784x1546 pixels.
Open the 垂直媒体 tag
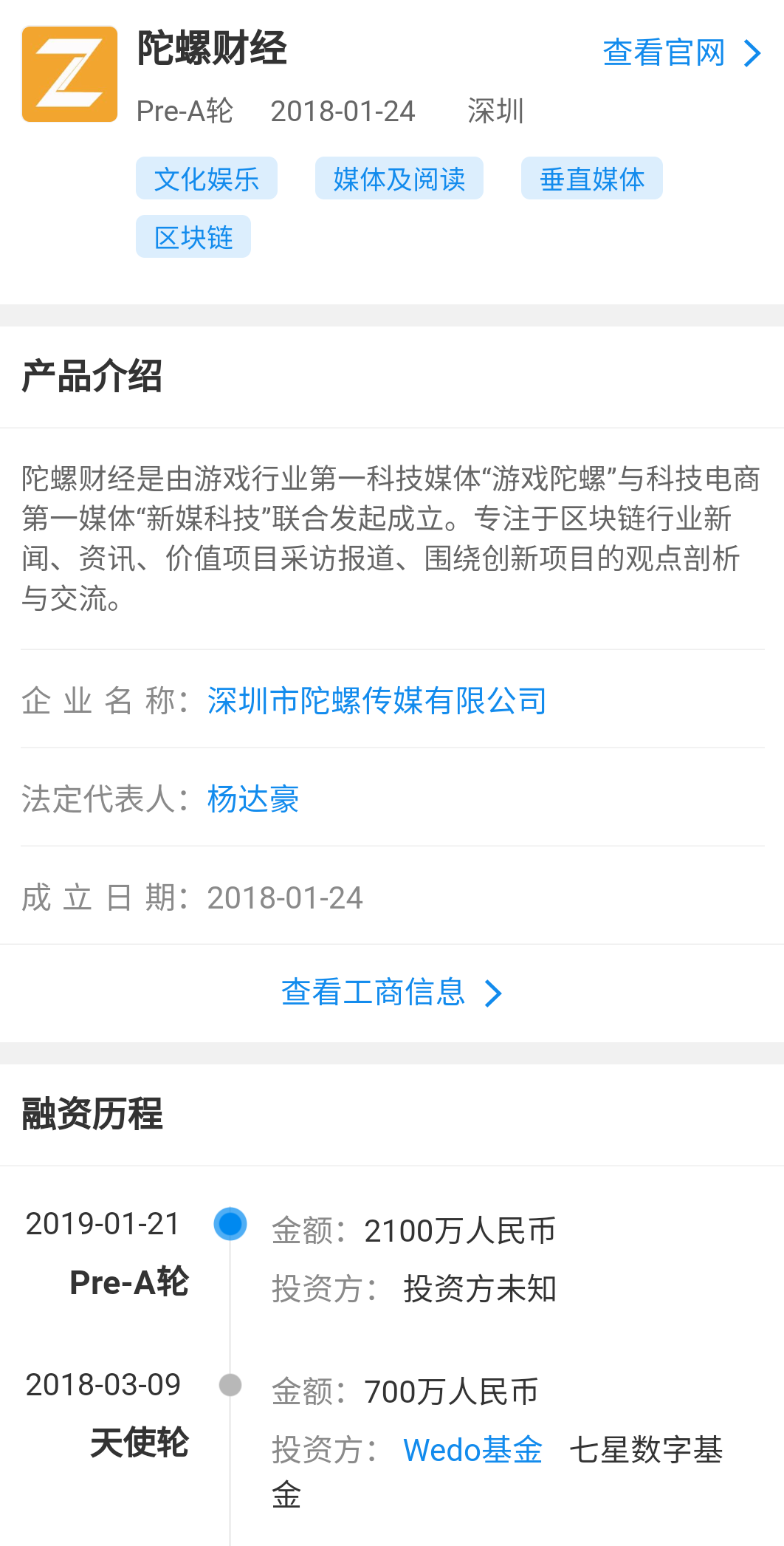pos(591,179)
